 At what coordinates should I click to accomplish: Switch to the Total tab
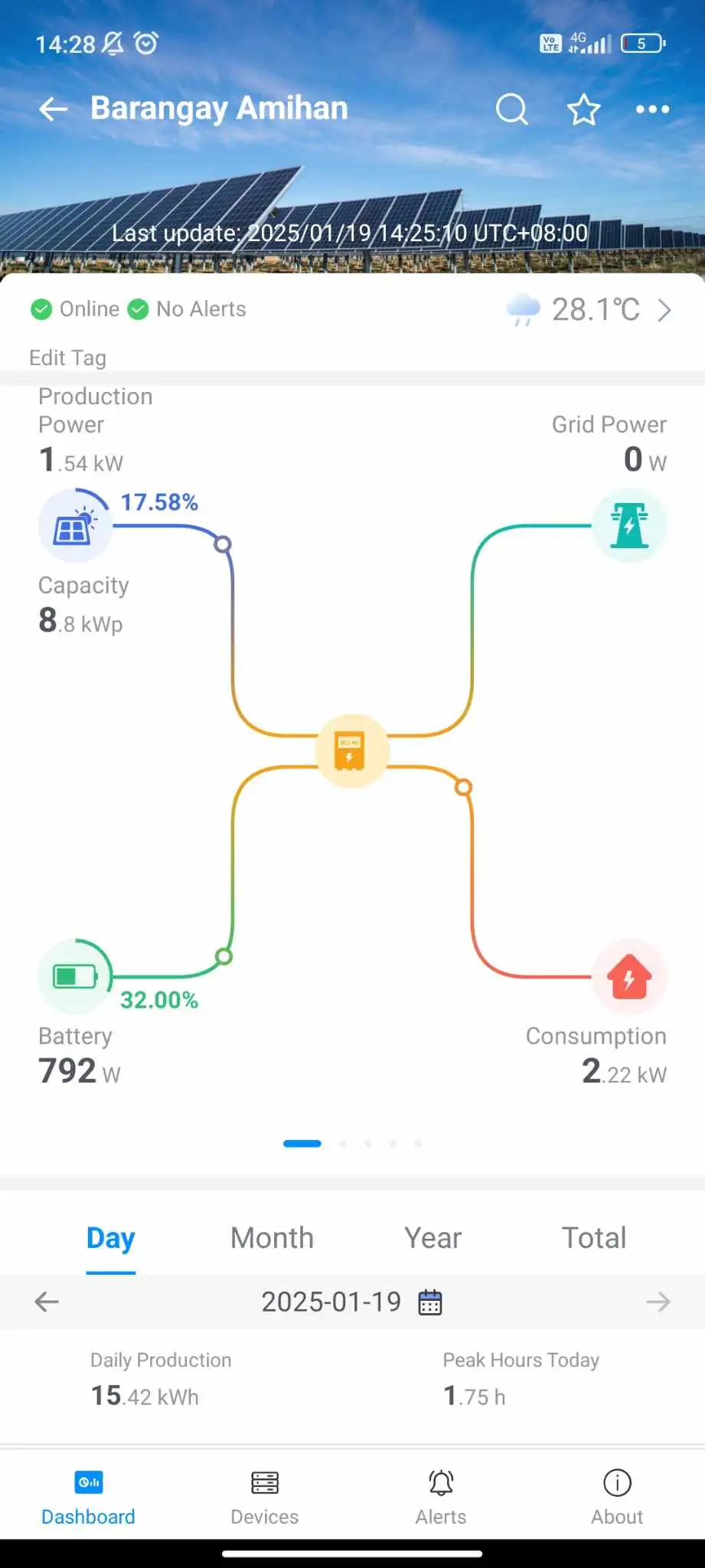click(594, 1238)
